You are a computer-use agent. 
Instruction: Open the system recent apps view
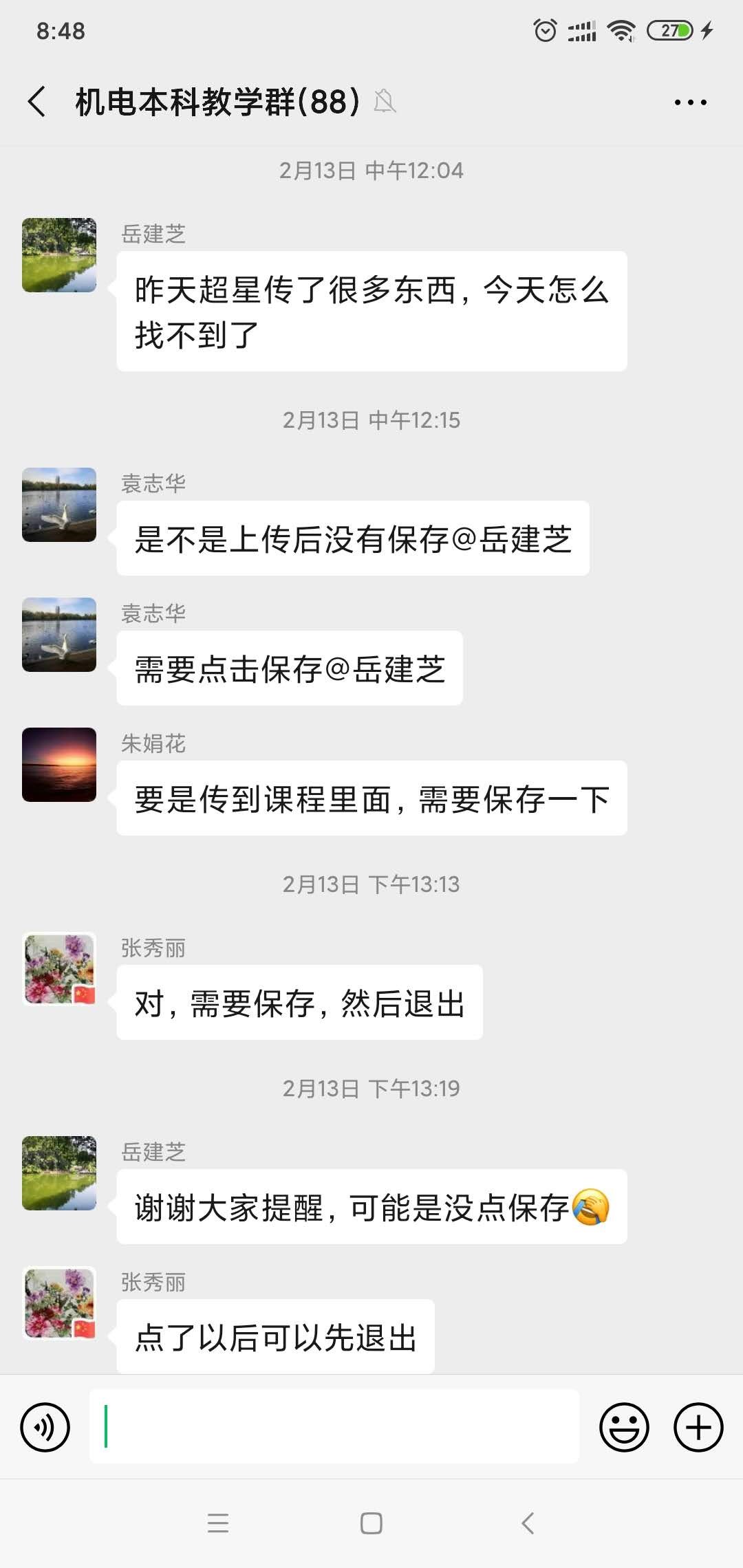[218, 1523]
